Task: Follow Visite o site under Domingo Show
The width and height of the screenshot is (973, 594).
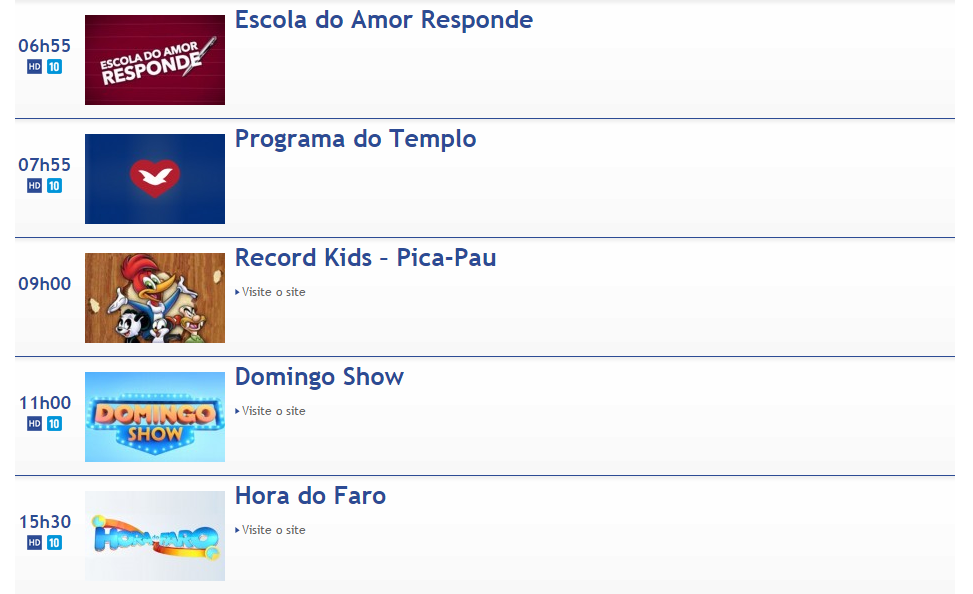Action: point(272,411)
